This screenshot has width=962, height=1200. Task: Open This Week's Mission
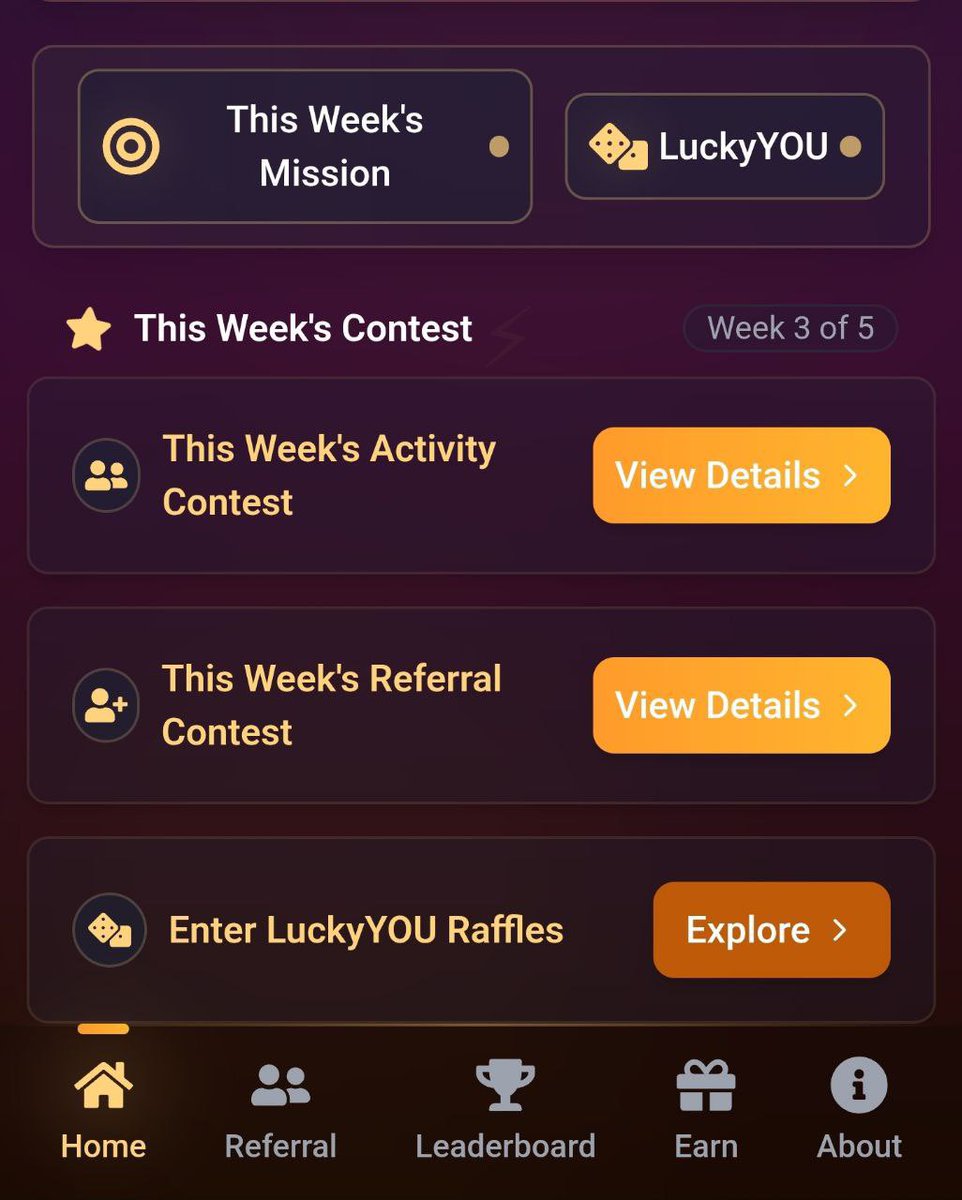pos(305,147)
